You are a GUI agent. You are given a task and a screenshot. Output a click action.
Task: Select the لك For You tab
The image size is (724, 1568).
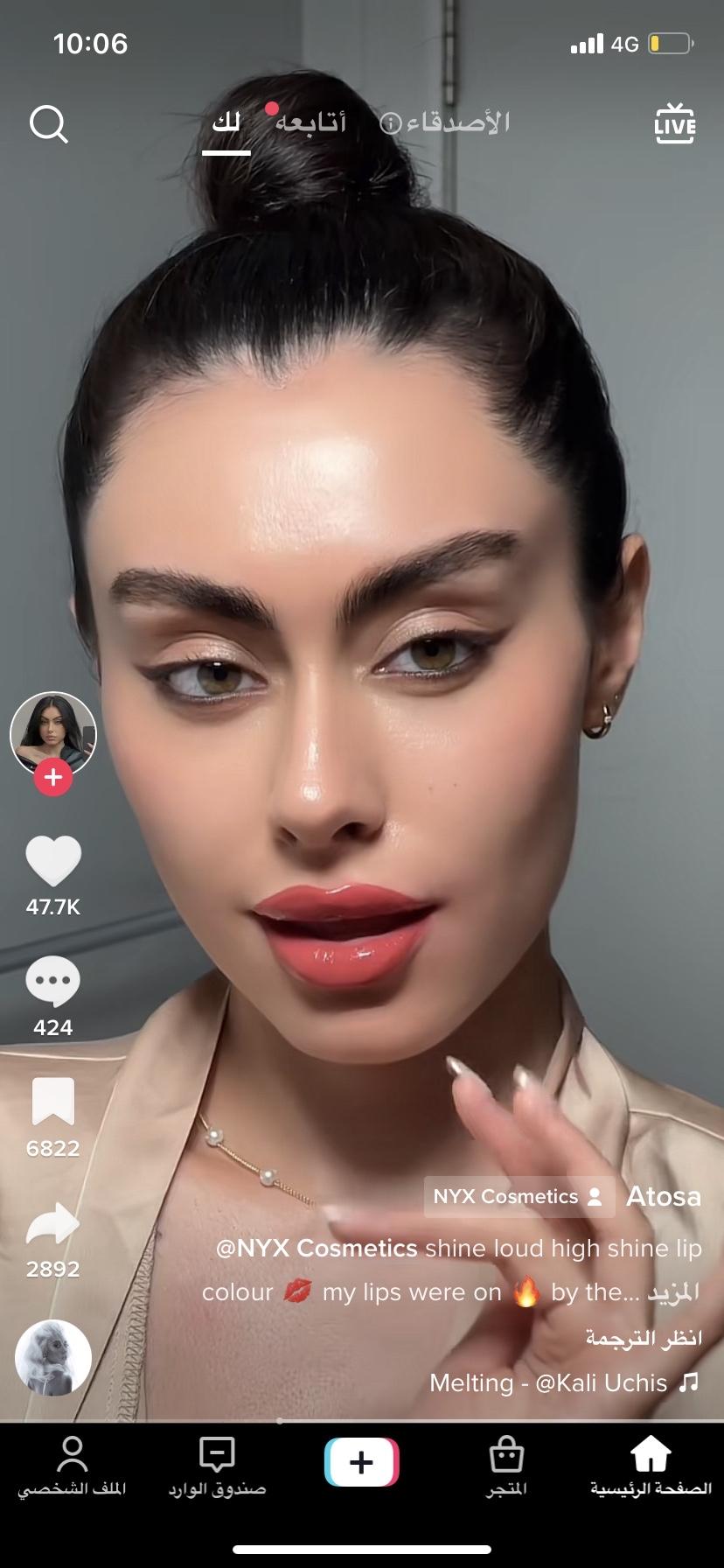(226, 122)
